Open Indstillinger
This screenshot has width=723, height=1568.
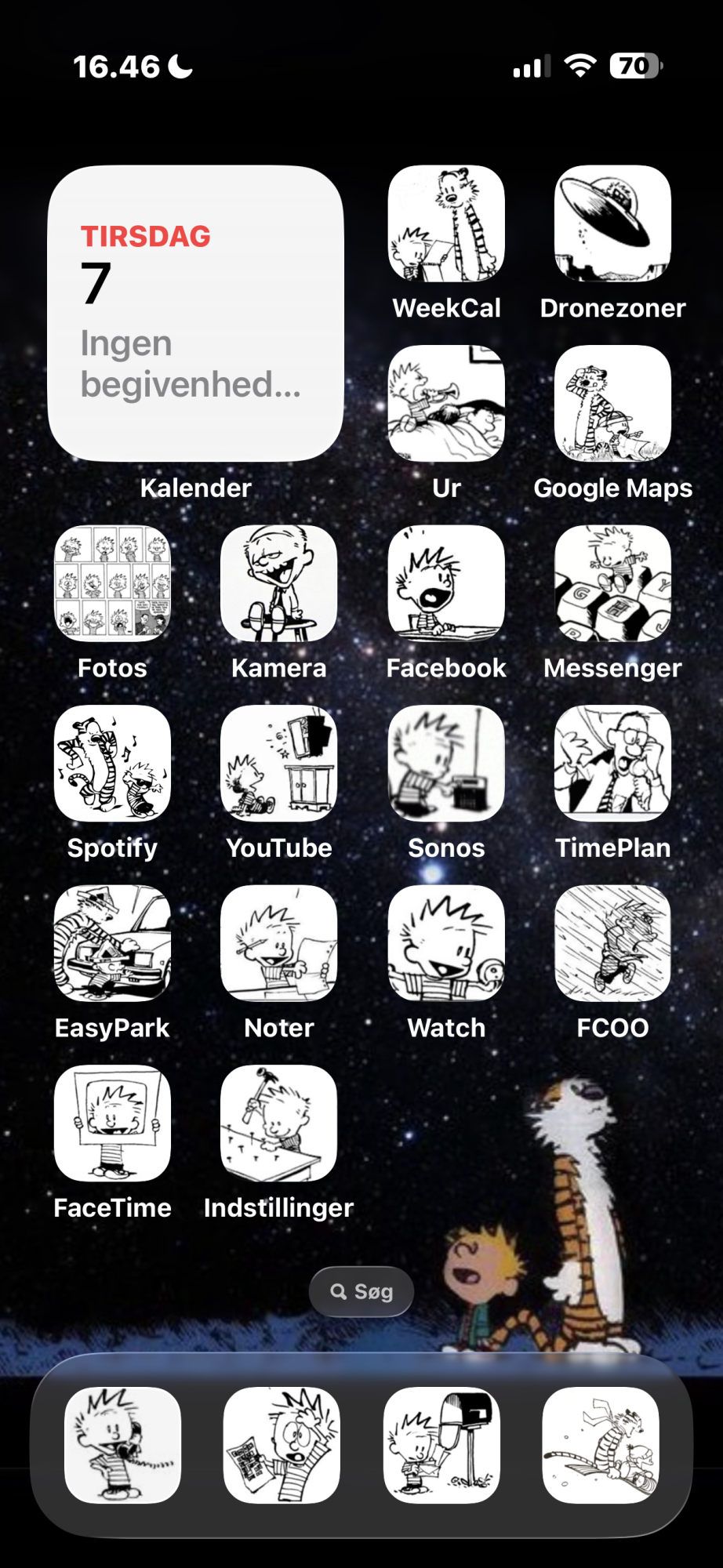pos(279,1123)
